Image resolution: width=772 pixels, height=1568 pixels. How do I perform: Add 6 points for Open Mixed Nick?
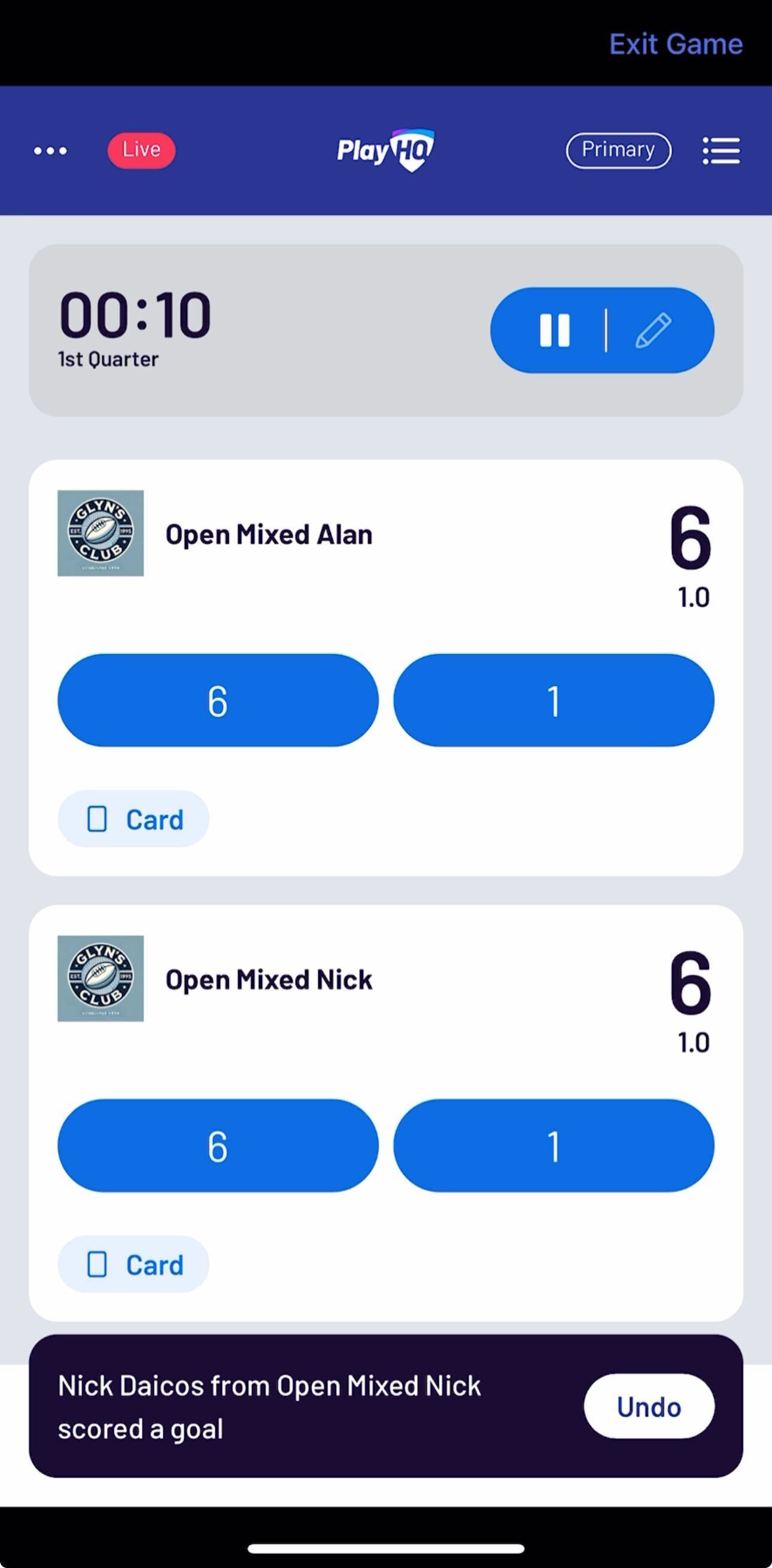[218, 1146]
